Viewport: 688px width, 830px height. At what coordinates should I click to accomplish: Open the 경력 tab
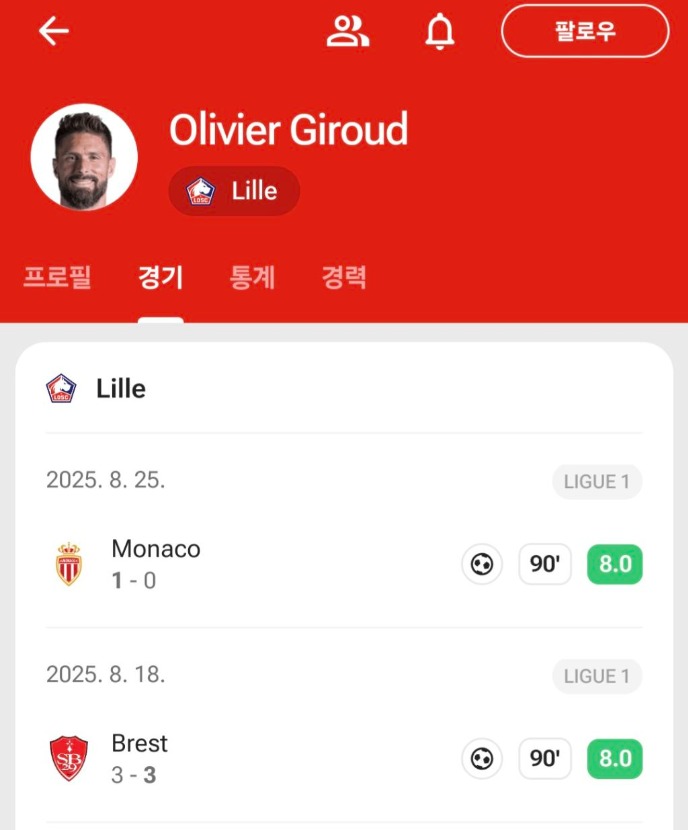point(344,277)
